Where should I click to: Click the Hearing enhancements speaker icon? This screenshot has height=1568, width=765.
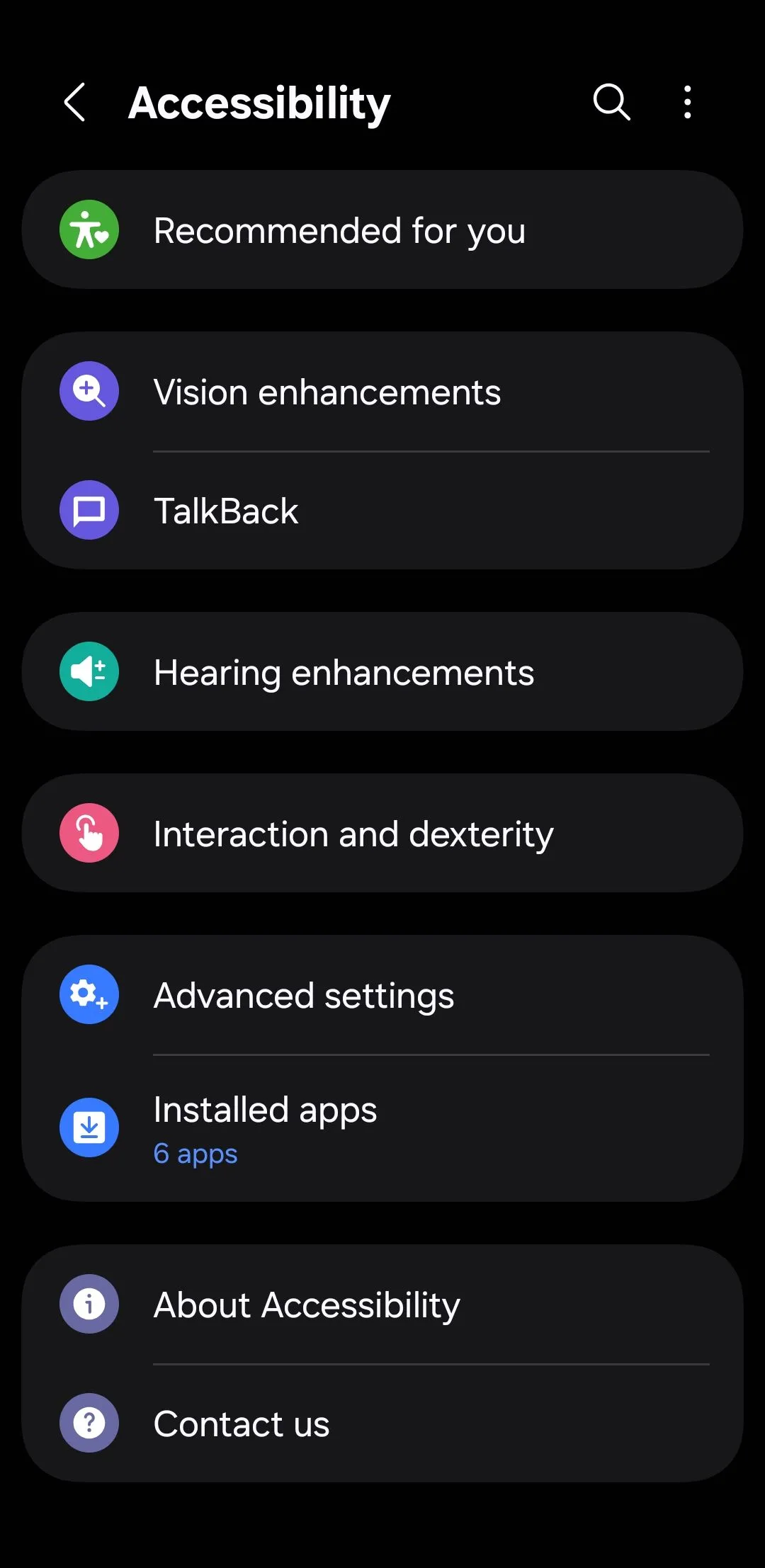pos(88,671)
